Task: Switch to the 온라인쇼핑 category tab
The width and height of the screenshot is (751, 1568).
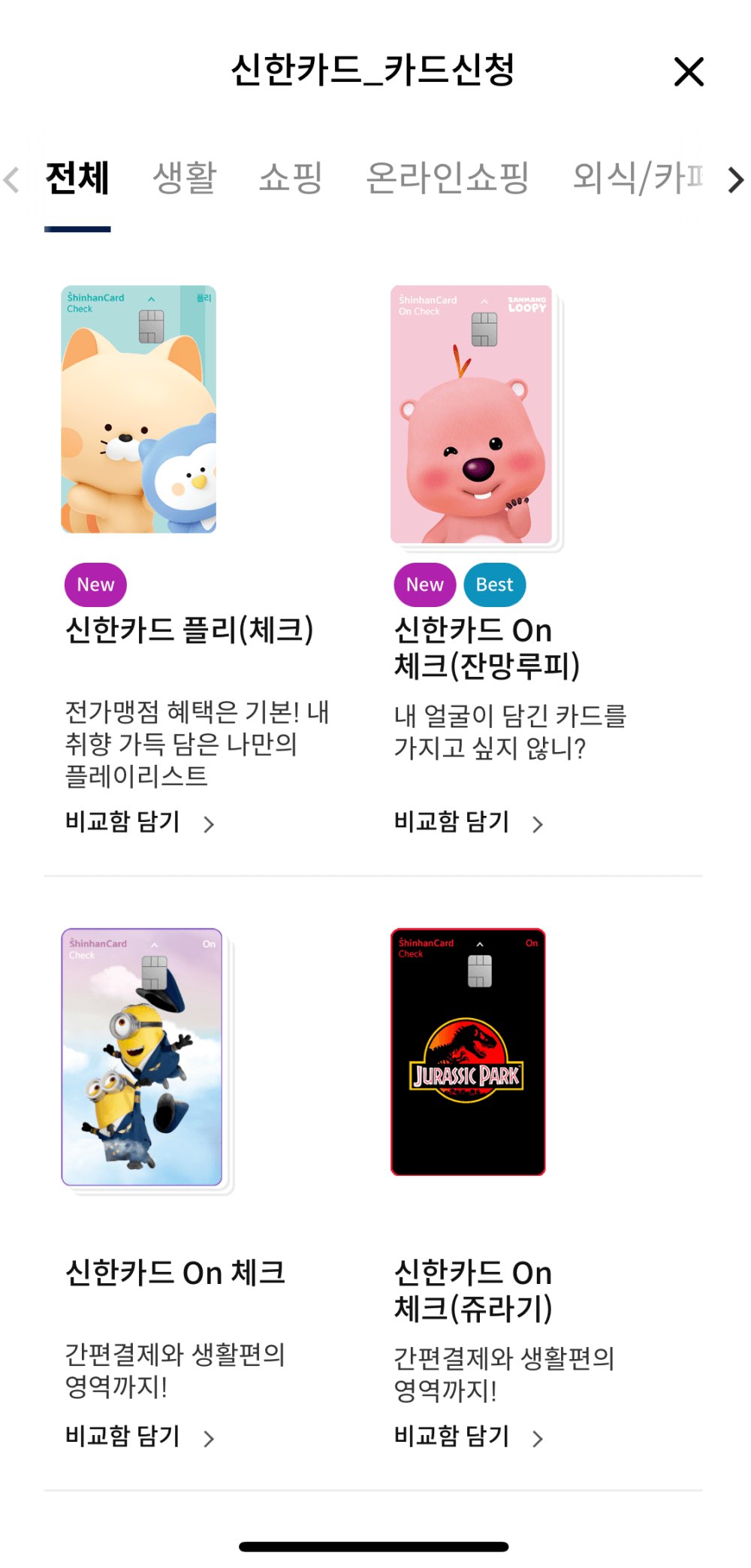Action: 447,178
